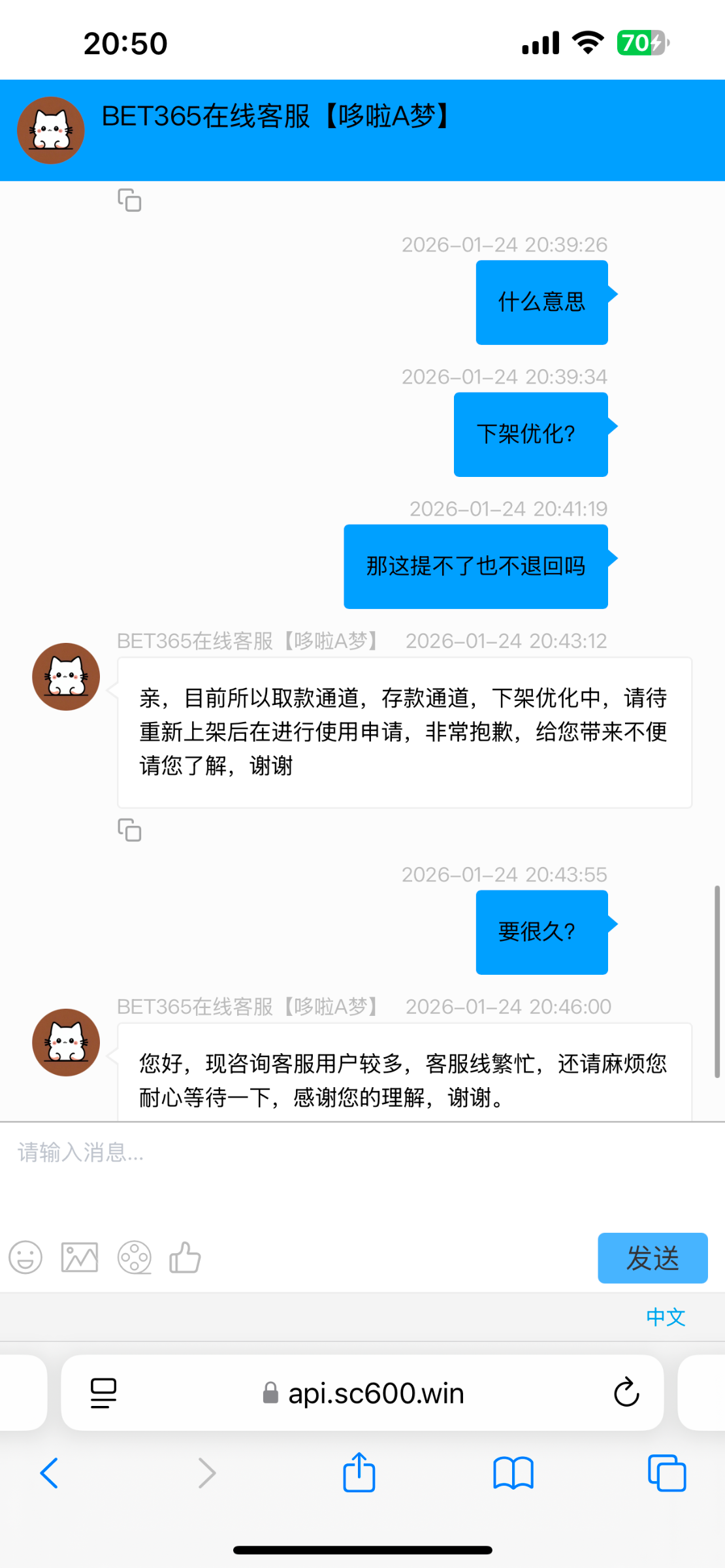This screenshot has height=1568, width=725.
Task: Open Safari bookmarks
Action: pyautogui.click(x=513, y=1473)
